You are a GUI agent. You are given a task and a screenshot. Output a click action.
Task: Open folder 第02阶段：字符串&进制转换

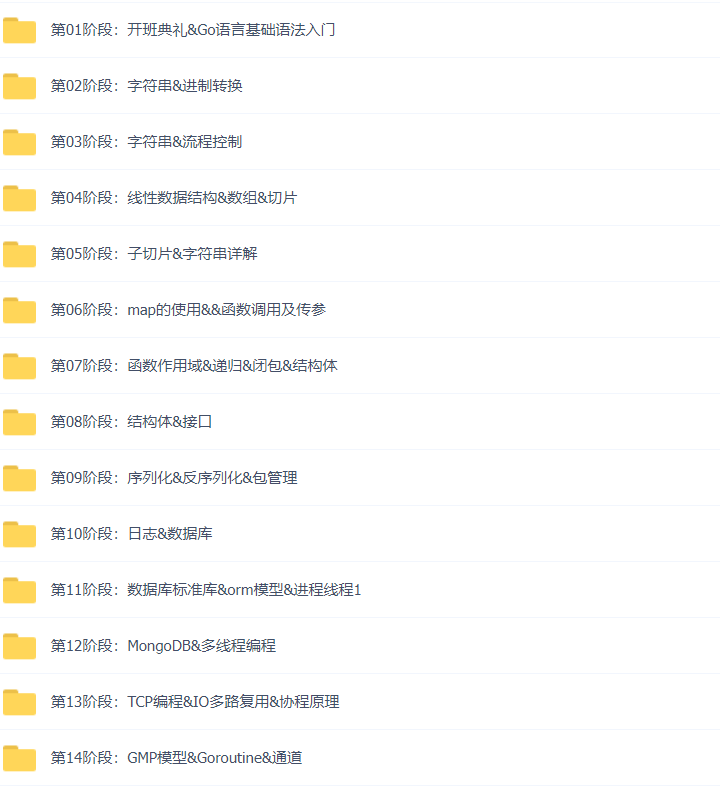click(146, 86)
